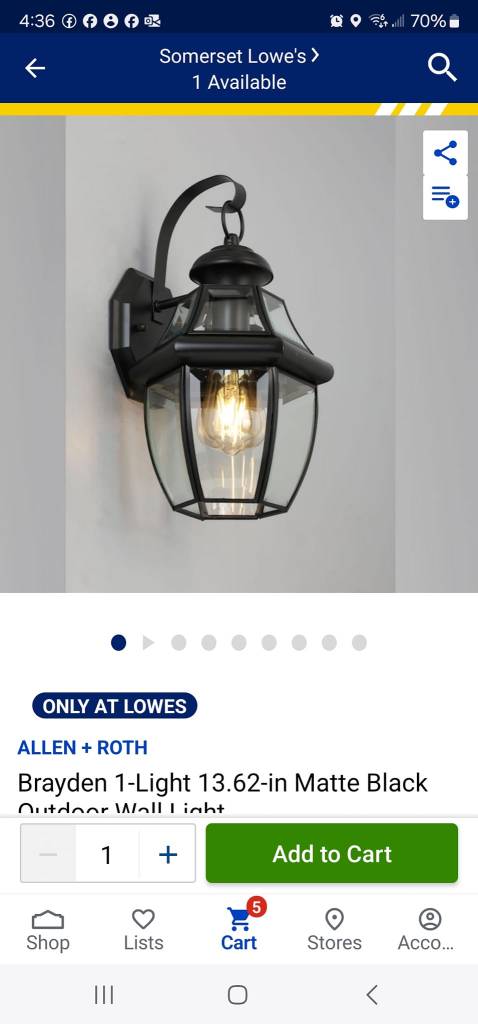
Task: Tap the system recent apps button
Action: click(x=104, y=995)
